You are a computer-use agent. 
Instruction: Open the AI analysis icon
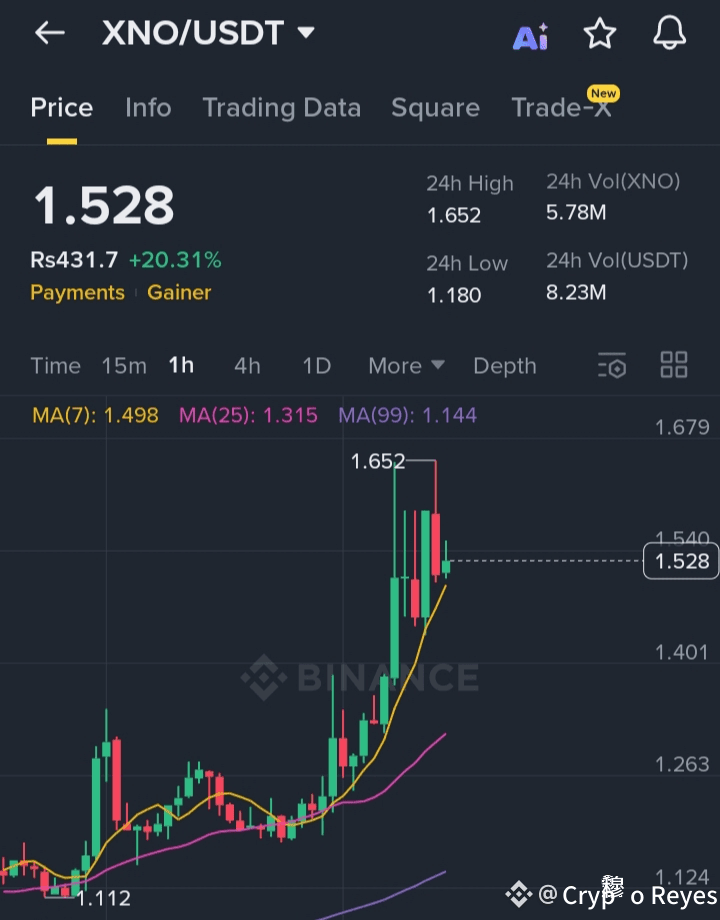tap(530, 37)
